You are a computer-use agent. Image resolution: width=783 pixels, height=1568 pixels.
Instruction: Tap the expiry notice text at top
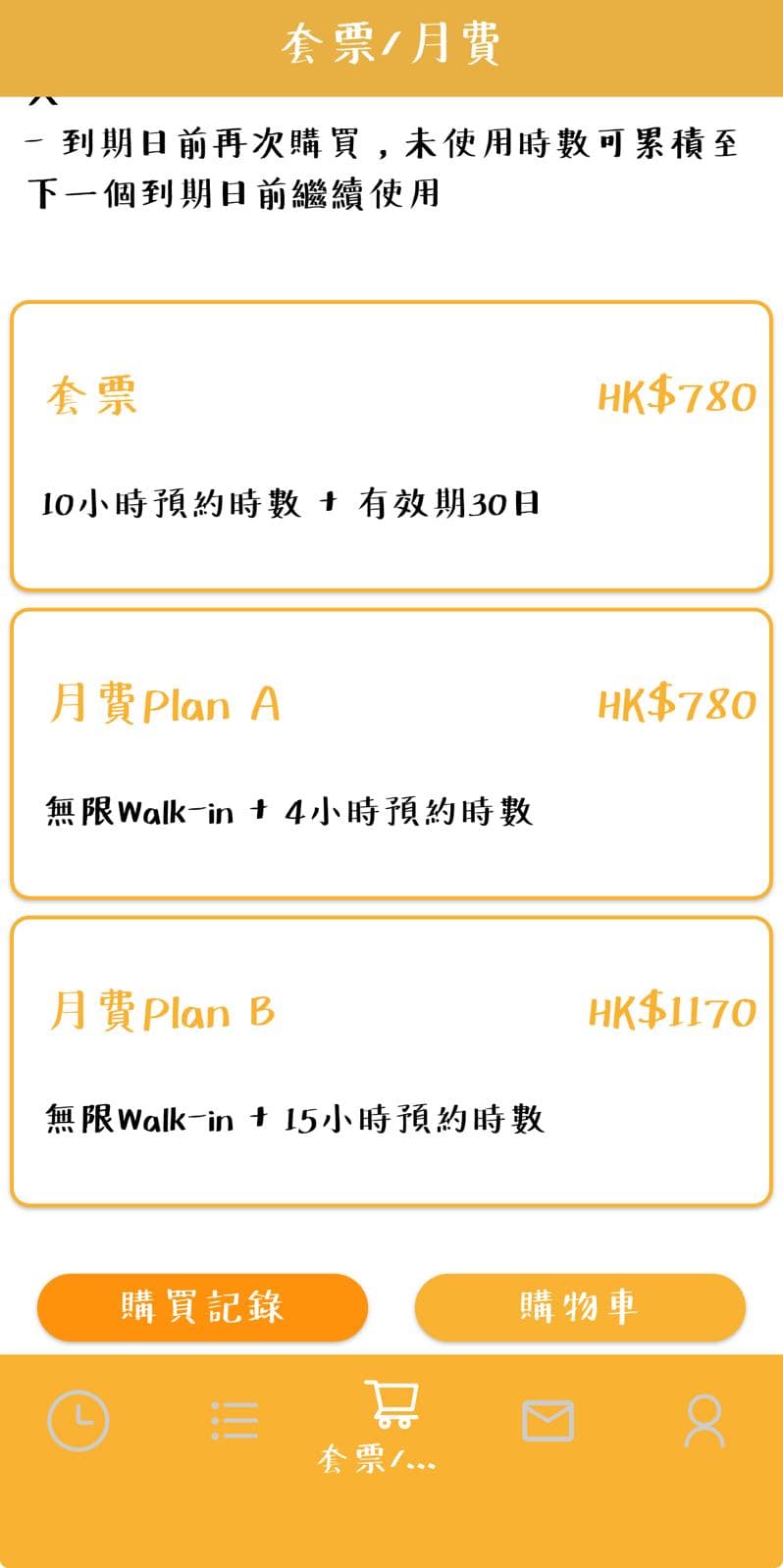391,167
